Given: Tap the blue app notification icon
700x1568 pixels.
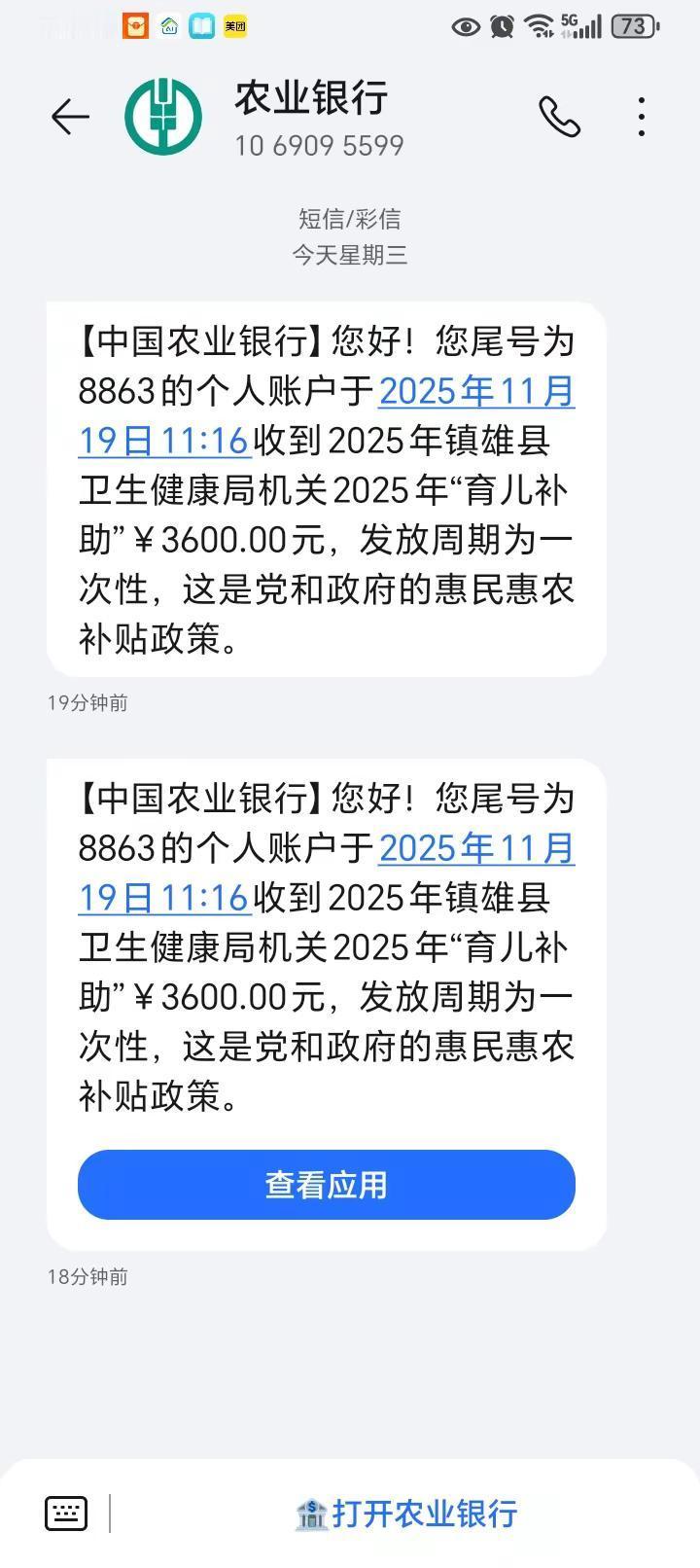Looking at the screenshot, I should [201, 28].
